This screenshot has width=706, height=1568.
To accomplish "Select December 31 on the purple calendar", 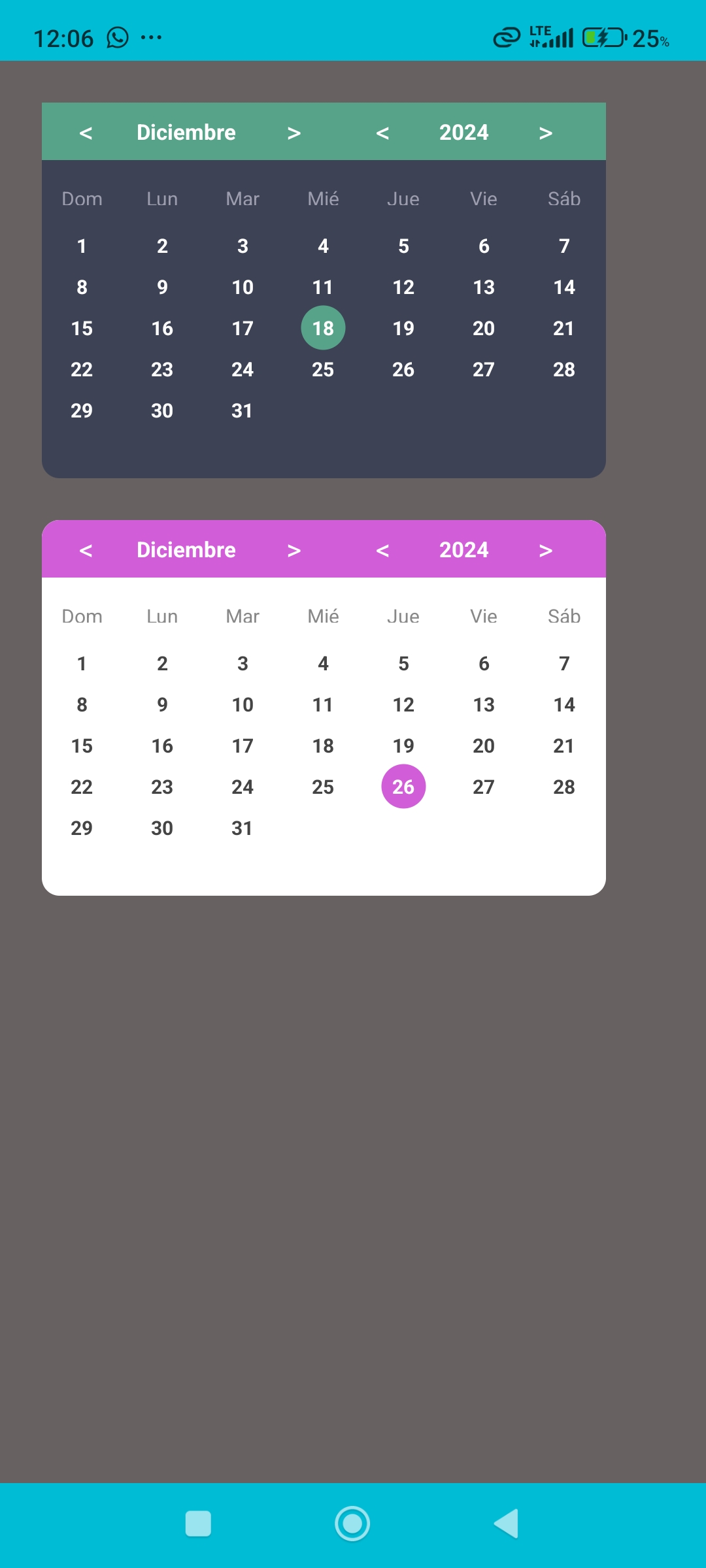I will (242, 828).
